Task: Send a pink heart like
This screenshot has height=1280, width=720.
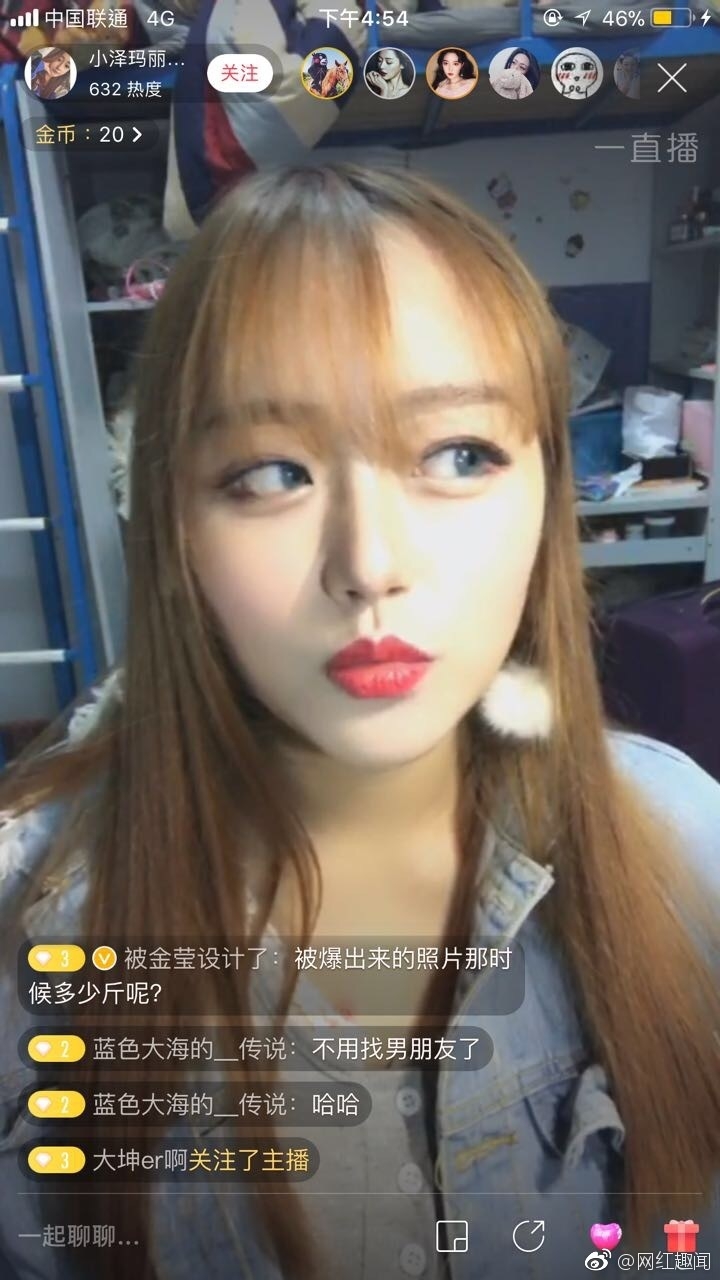Action: coord(606,1236)
